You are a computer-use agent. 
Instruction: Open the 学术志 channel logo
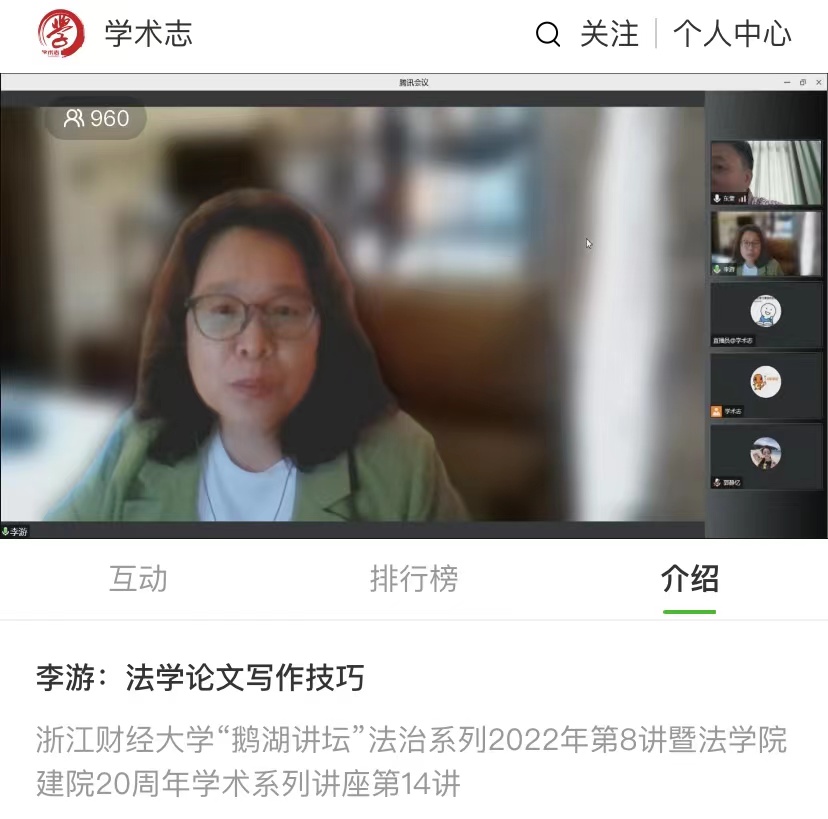click(x=62, y=35)
